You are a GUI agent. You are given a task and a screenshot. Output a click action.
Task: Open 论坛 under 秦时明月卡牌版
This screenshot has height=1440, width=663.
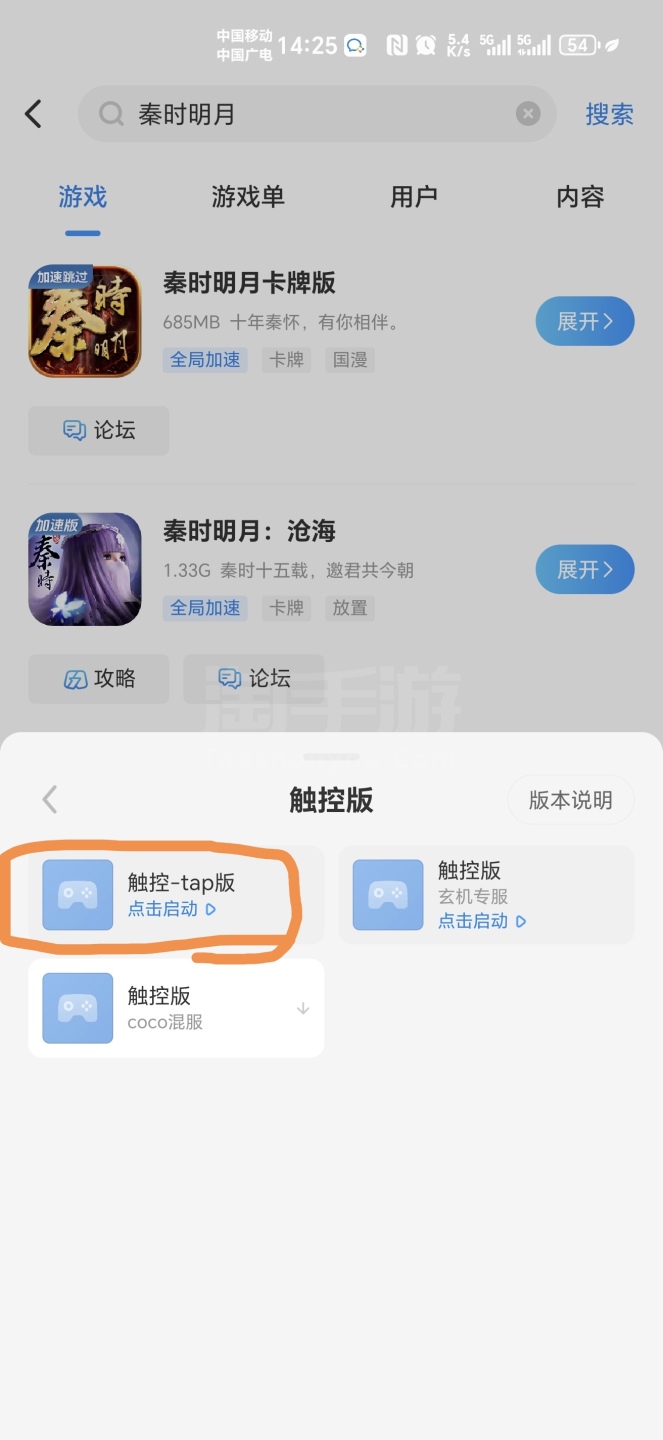(x=99, y=430)
